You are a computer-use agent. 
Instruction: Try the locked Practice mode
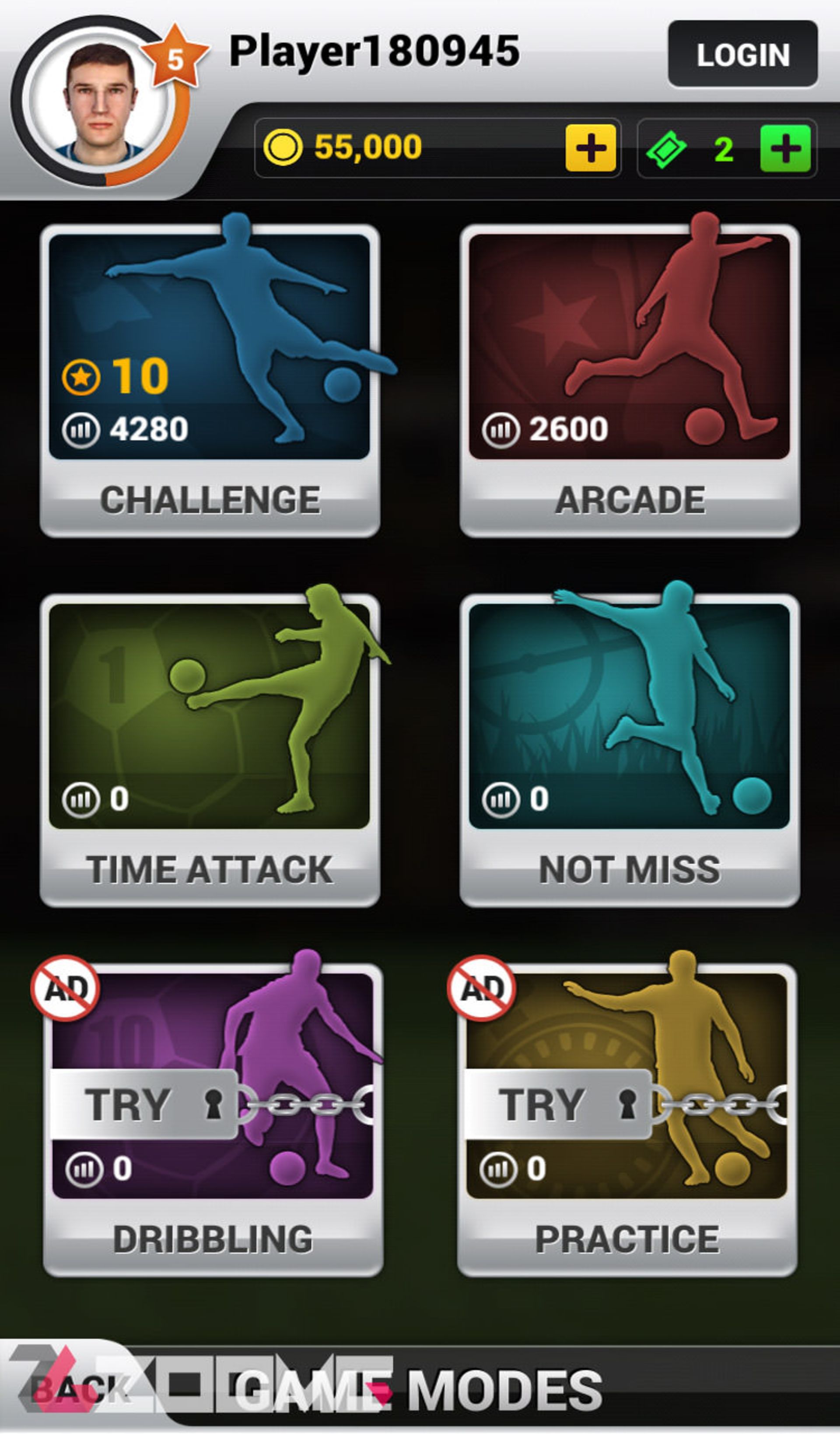pyautogui.click(x=626, y=1118)
